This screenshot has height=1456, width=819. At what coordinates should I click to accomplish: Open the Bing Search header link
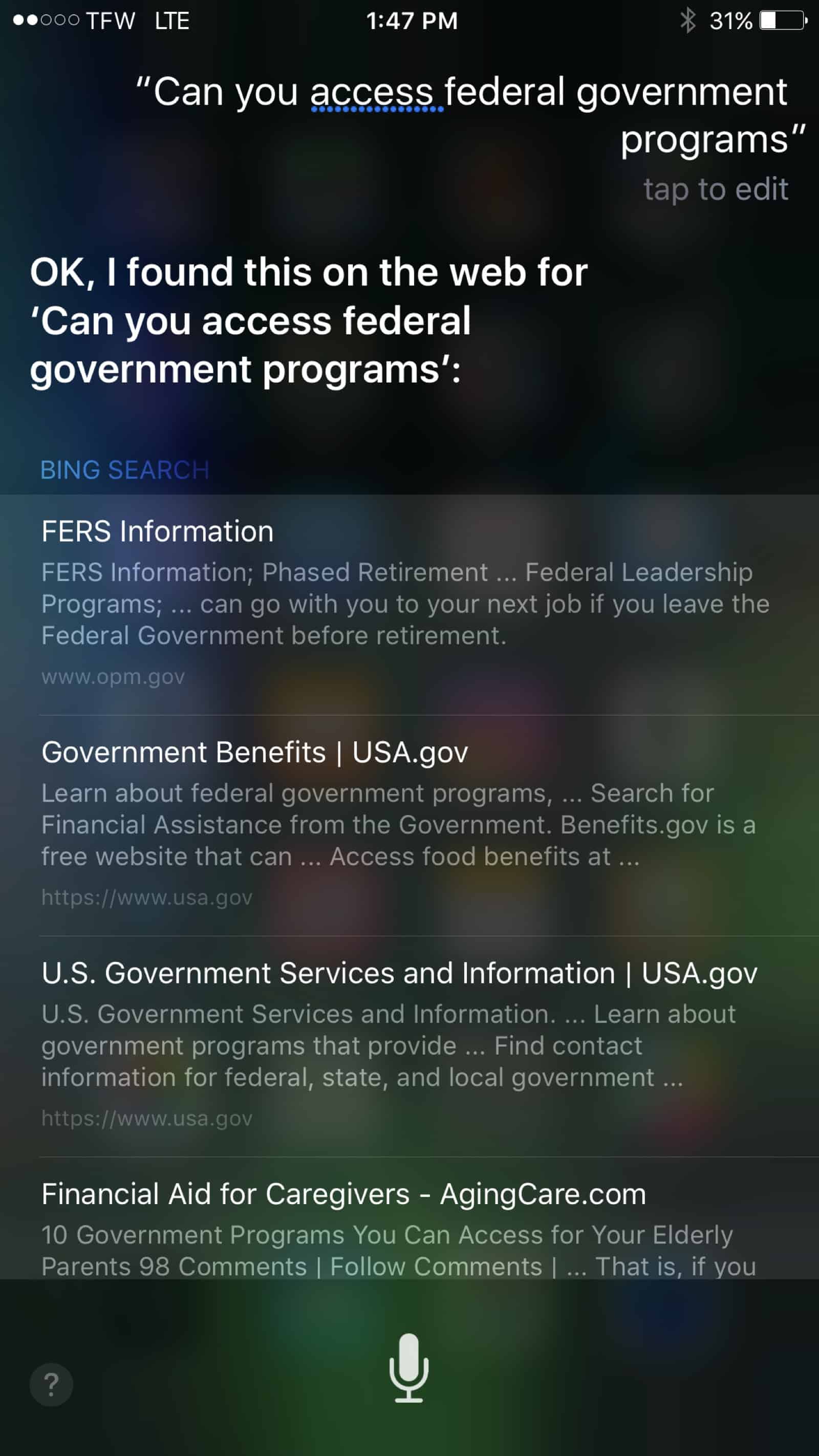tap(125, 470)
